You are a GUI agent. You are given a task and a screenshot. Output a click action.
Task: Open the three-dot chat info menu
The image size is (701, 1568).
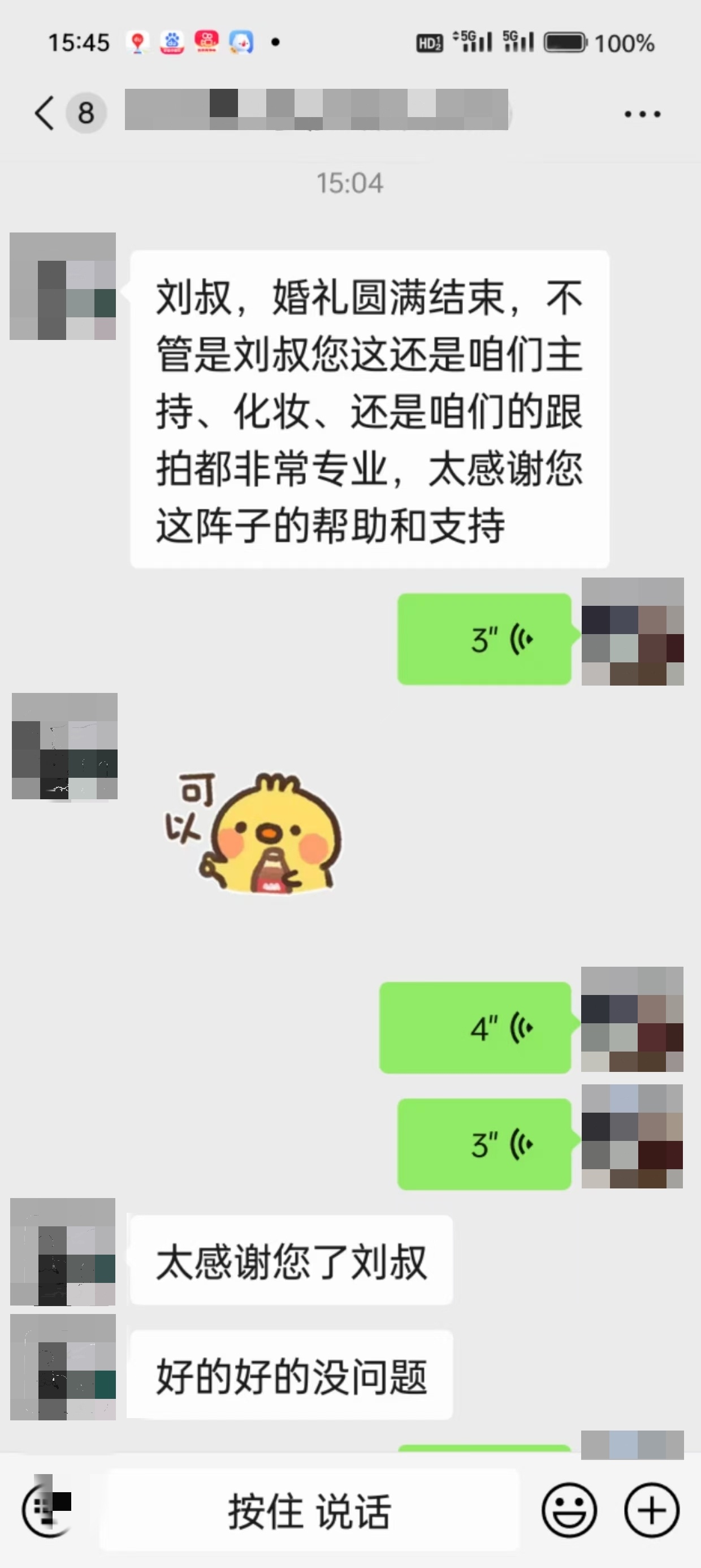643,114
